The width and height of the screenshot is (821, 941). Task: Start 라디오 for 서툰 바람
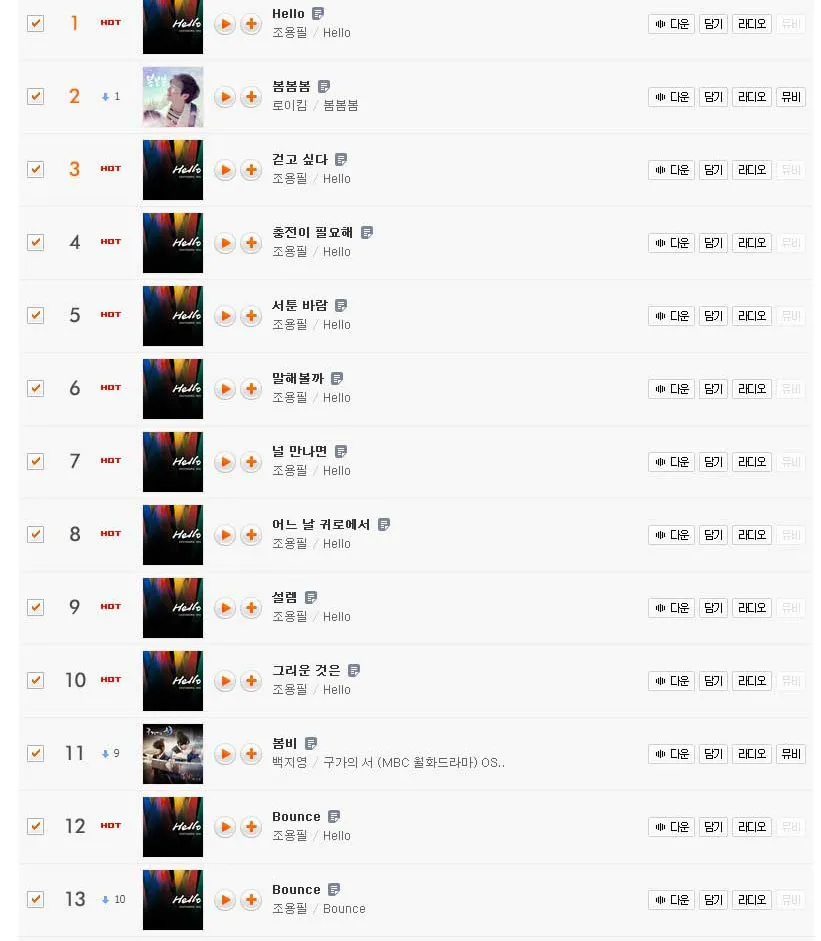click(x=752, y=316)
